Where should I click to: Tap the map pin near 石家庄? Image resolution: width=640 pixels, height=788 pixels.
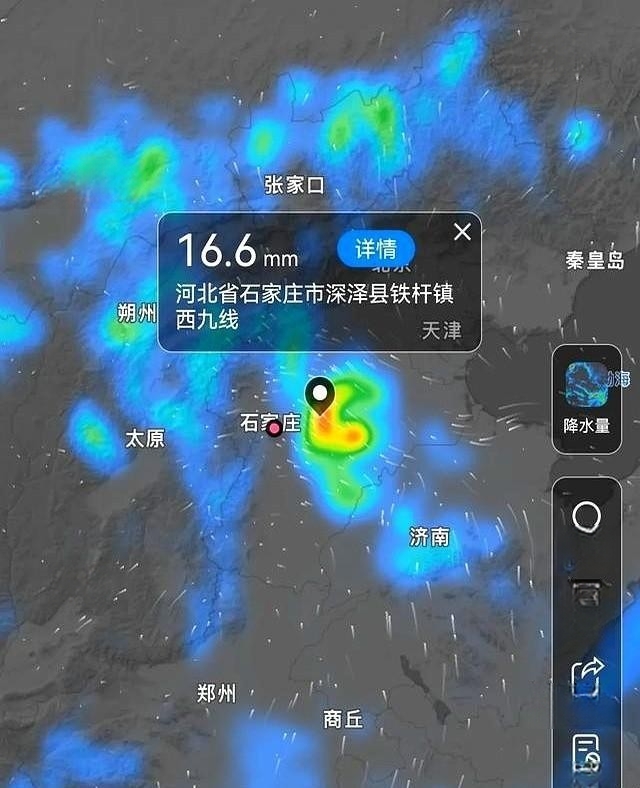[320, 397]
